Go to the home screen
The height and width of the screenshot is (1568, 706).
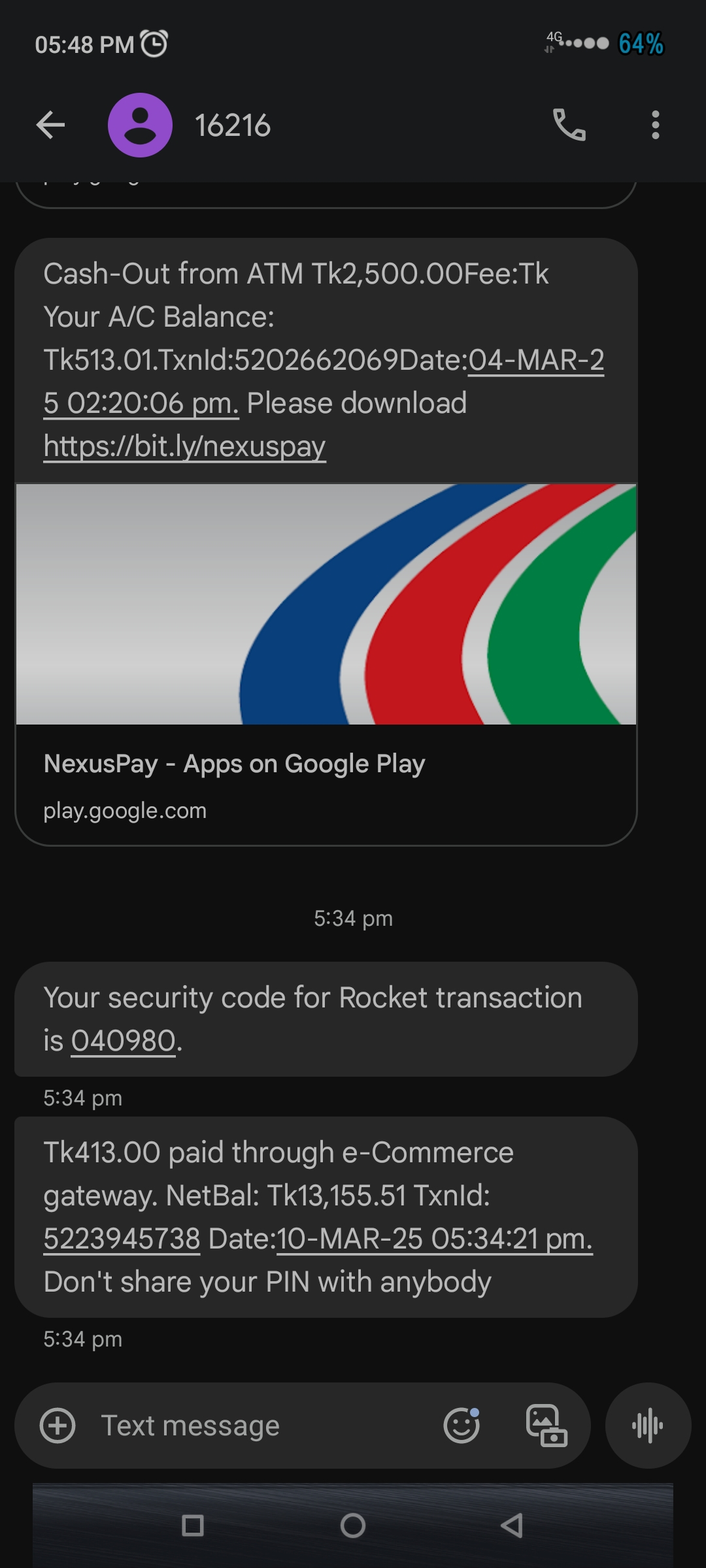pyautogui.click(x=353, y=1526)
